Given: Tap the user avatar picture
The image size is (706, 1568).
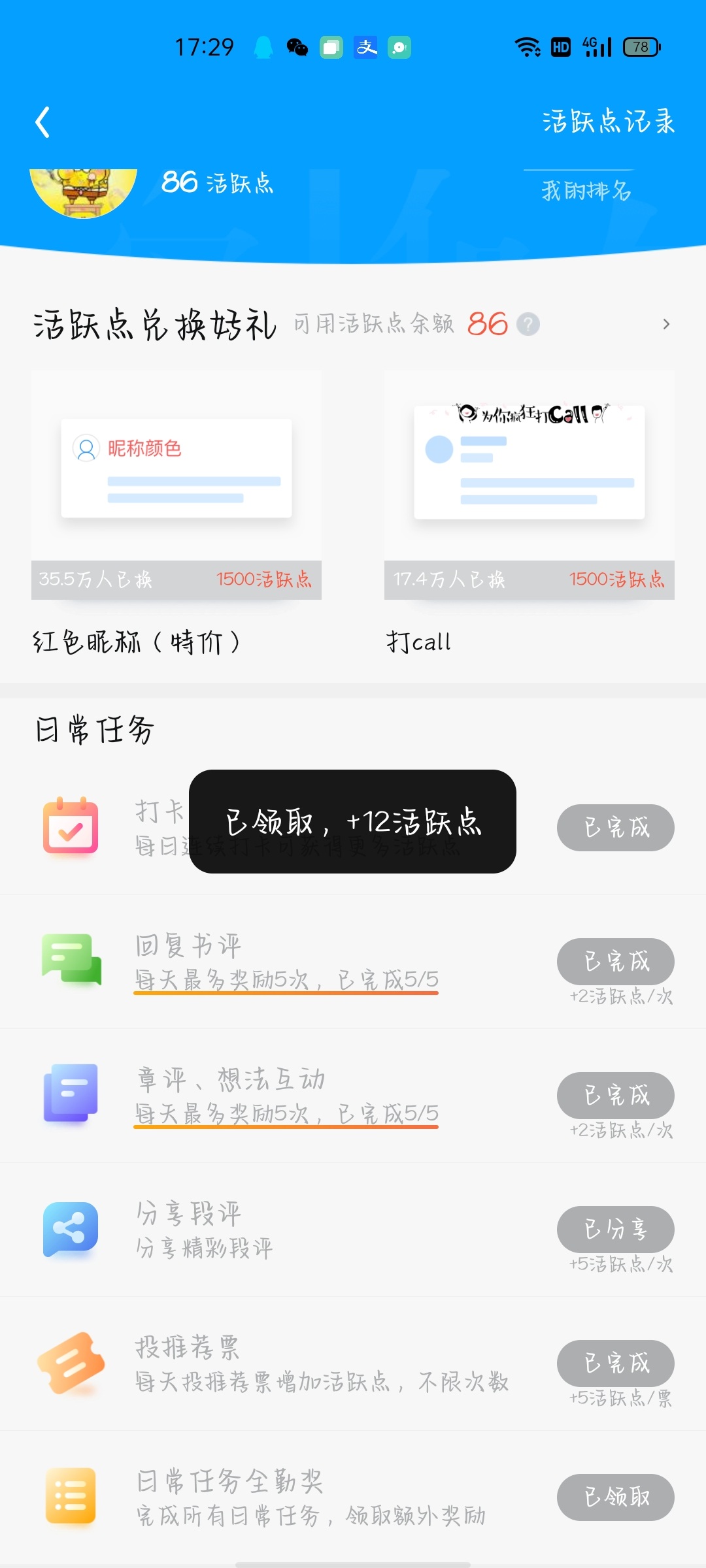Looking at the screenshot, I should [83, 193].
